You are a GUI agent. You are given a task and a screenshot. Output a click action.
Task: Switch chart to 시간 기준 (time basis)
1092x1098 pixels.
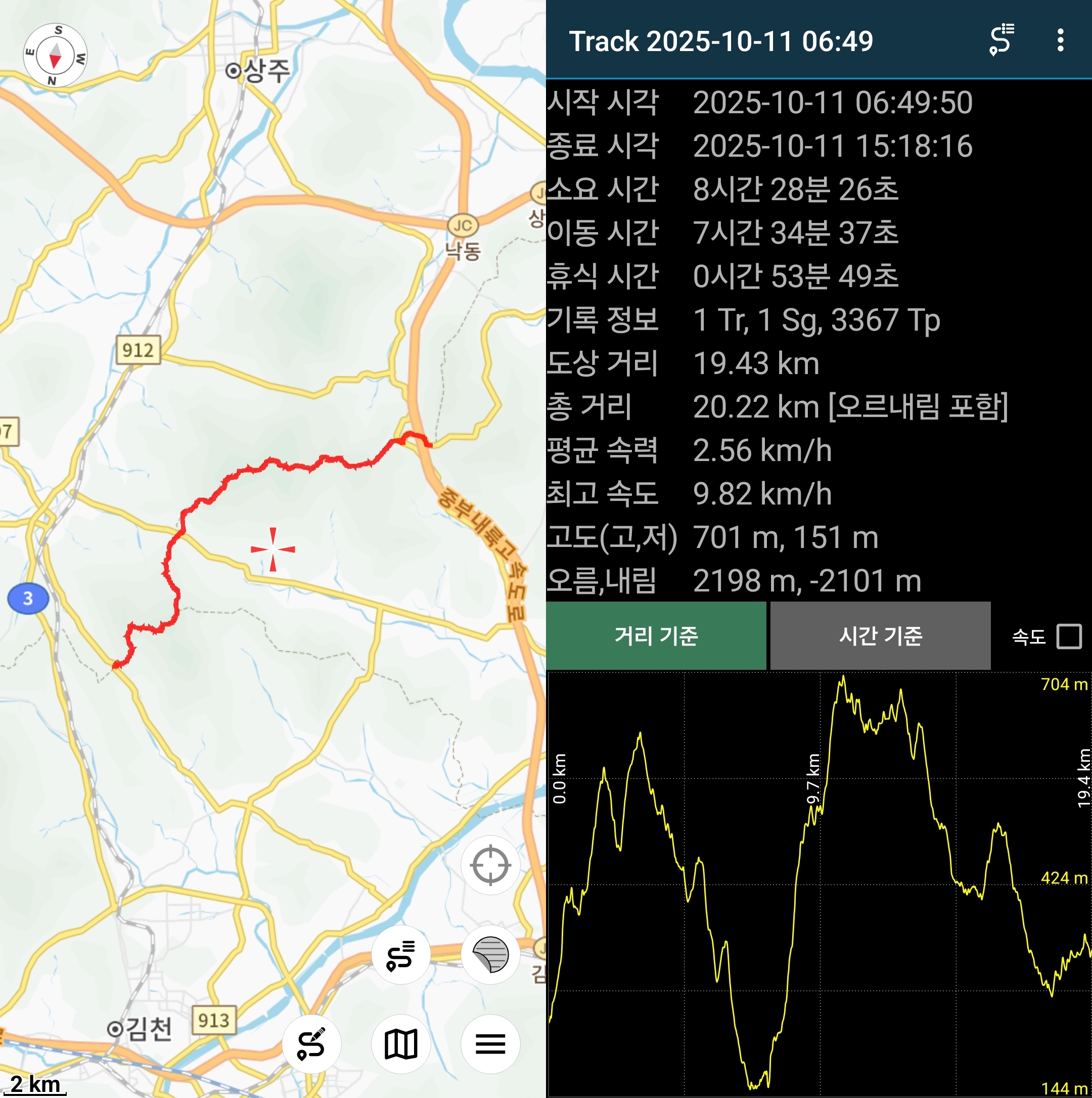pos(880,635)
